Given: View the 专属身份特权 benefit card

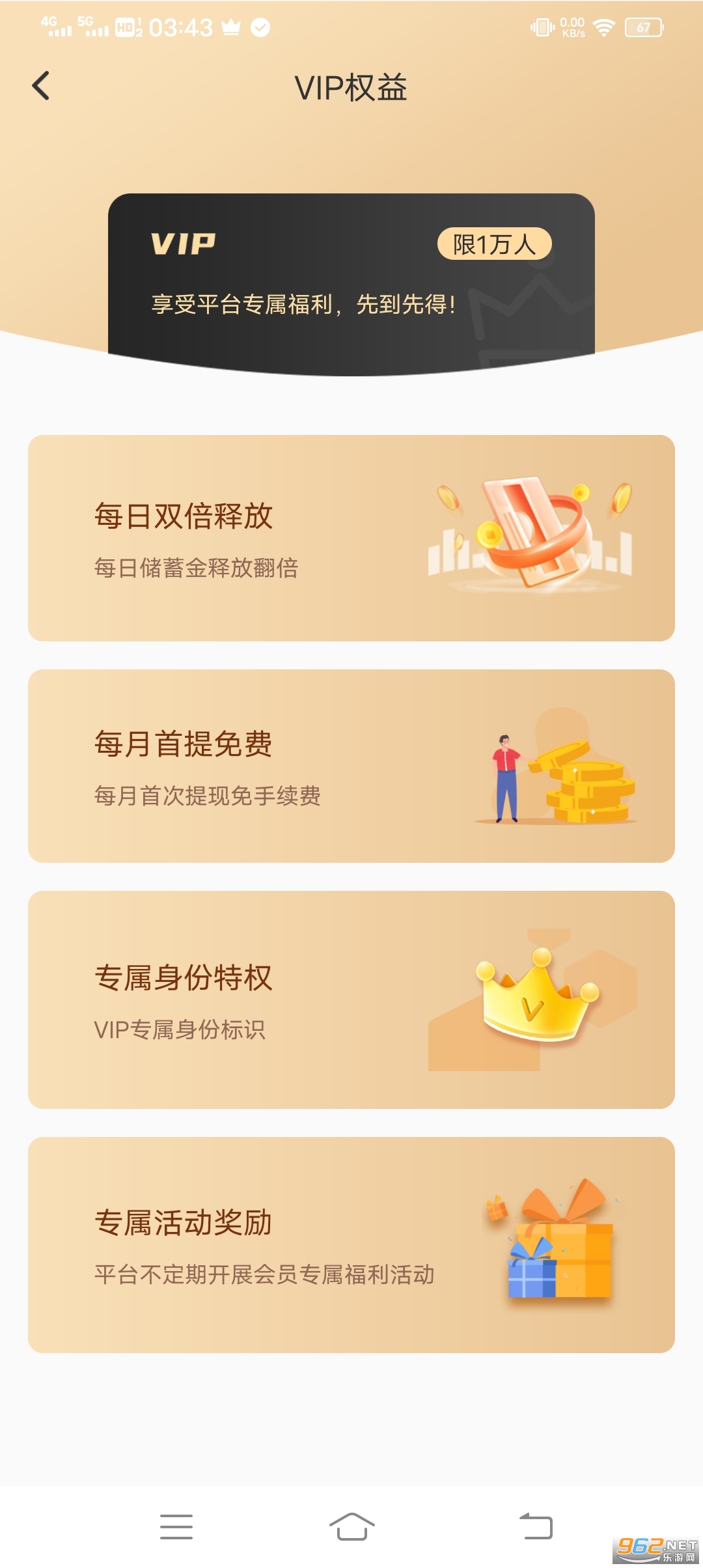Looking at the screenshot, I should point(351,1000).
